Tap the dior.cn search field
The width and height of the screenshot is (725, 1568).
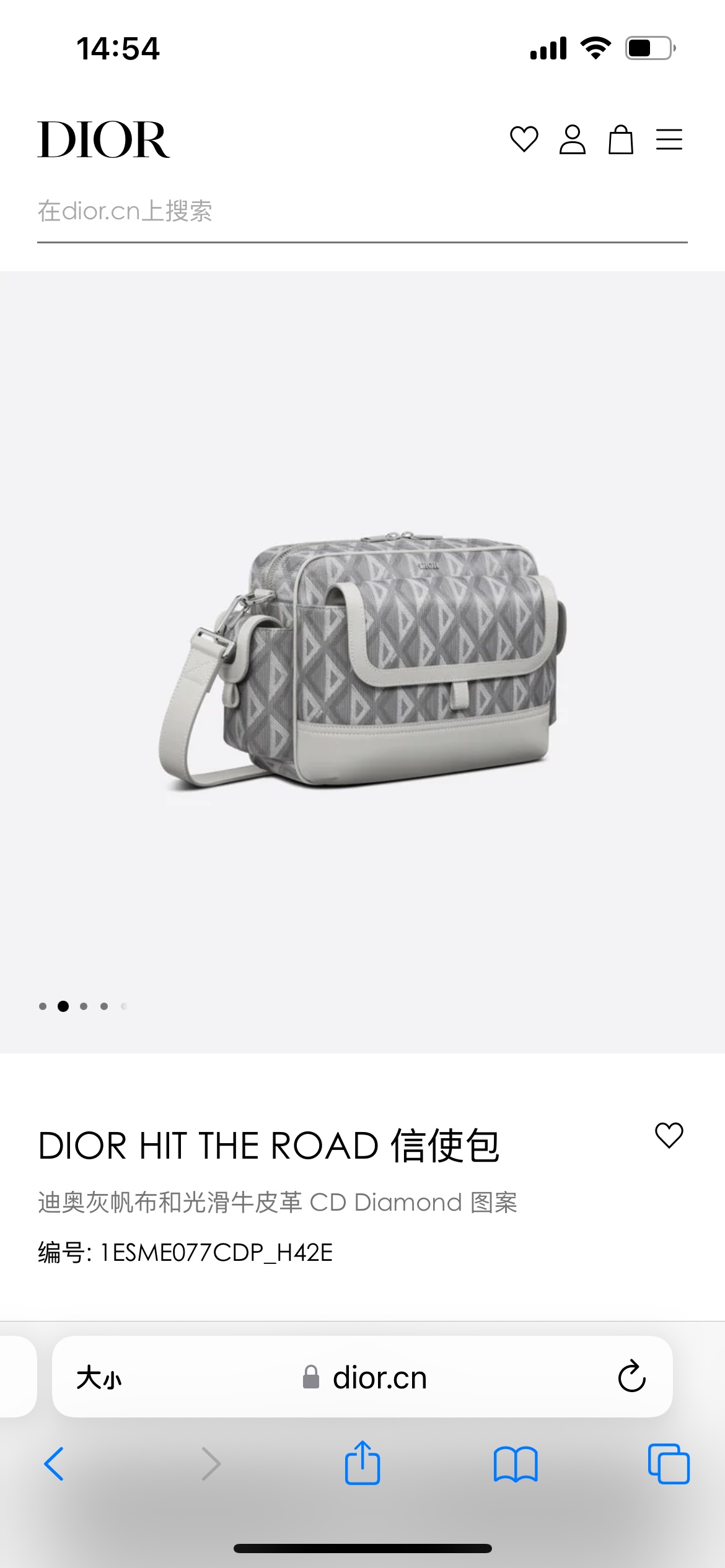pos(362,212)
